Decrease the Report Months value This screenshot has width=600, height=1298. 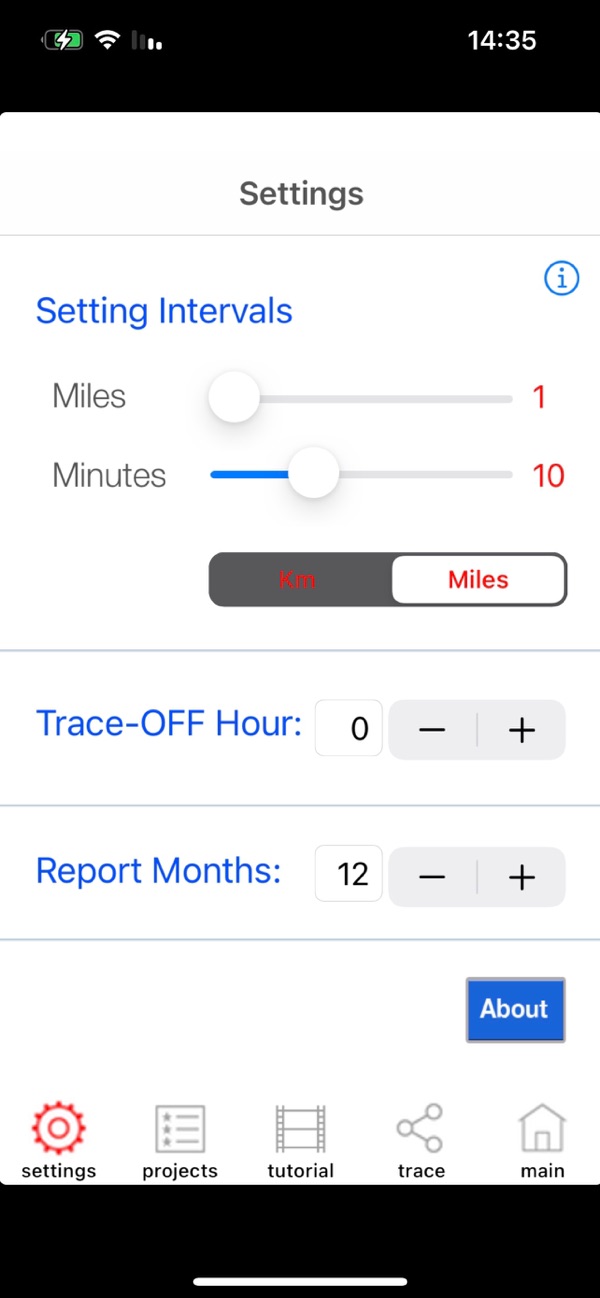tap(432, 877)
